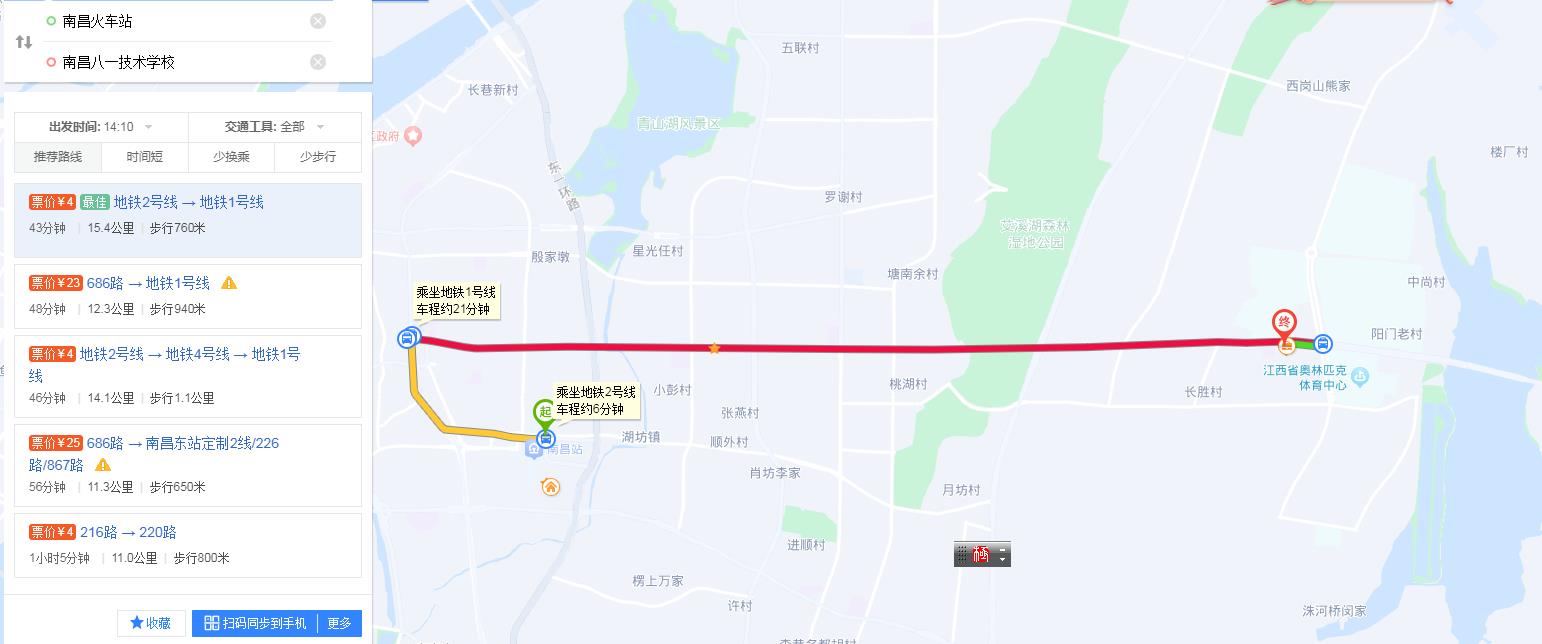
Task: Switch to the 推荐路线 tab
Action: [x=58, y=157]
